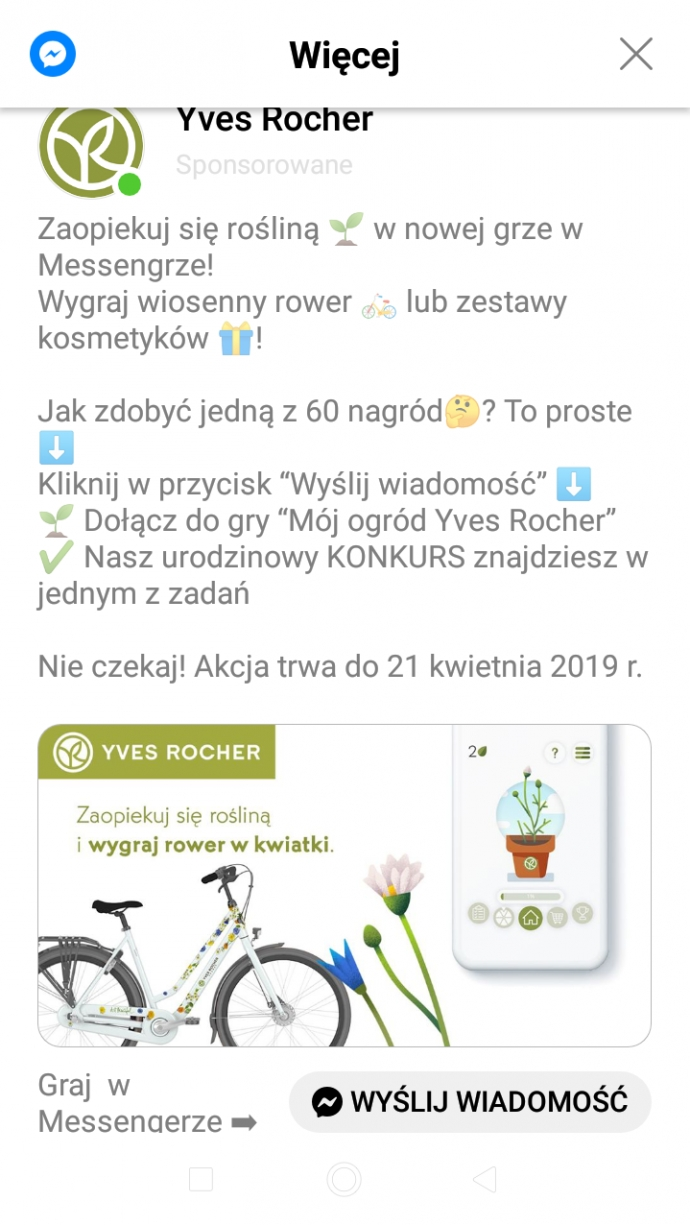
Task: Open the Messenger icon in header
Action: pos(53,54)
